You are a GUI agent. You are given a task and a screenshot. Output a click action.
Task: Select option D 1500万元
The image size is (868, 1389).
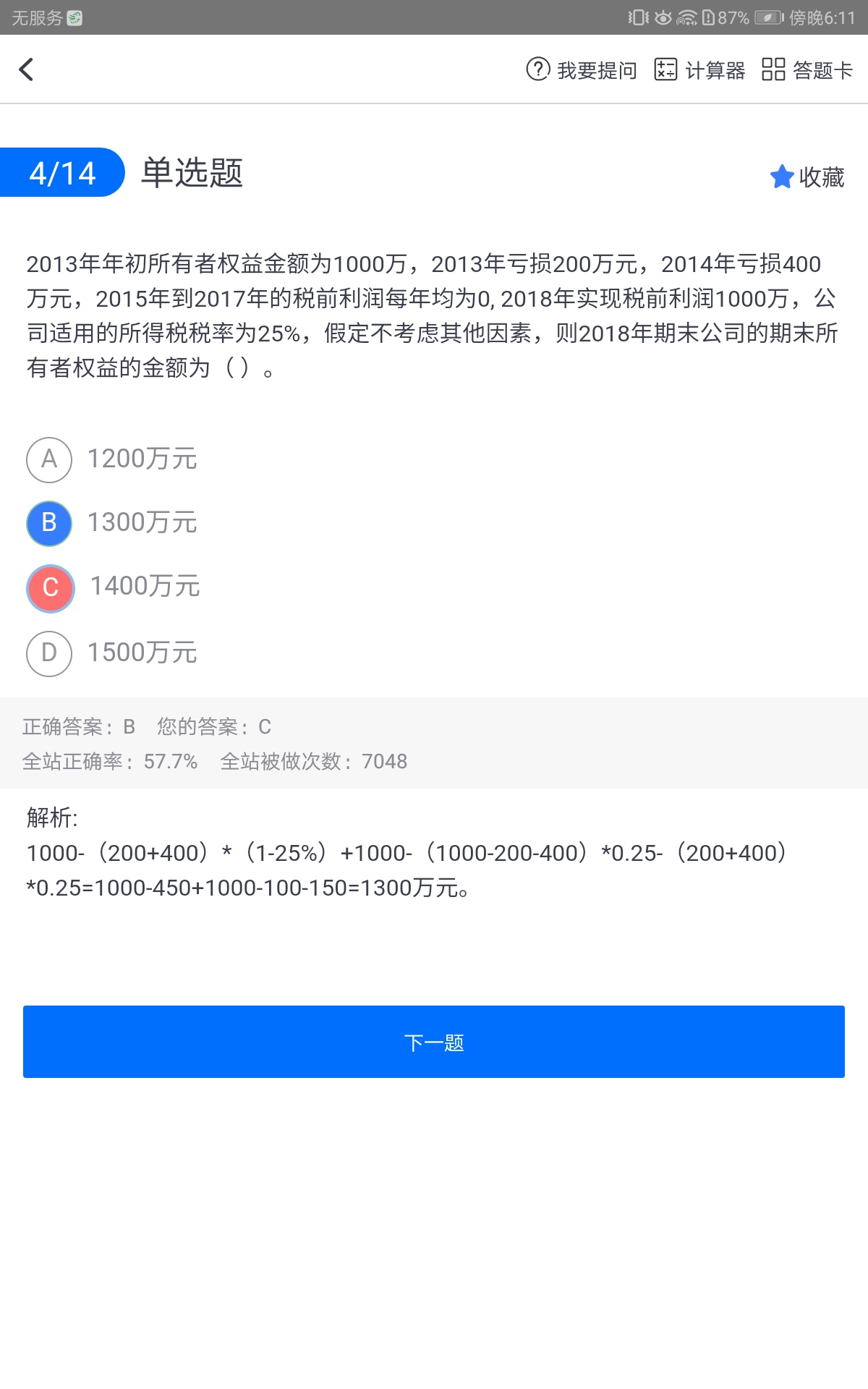pos(112,653)
